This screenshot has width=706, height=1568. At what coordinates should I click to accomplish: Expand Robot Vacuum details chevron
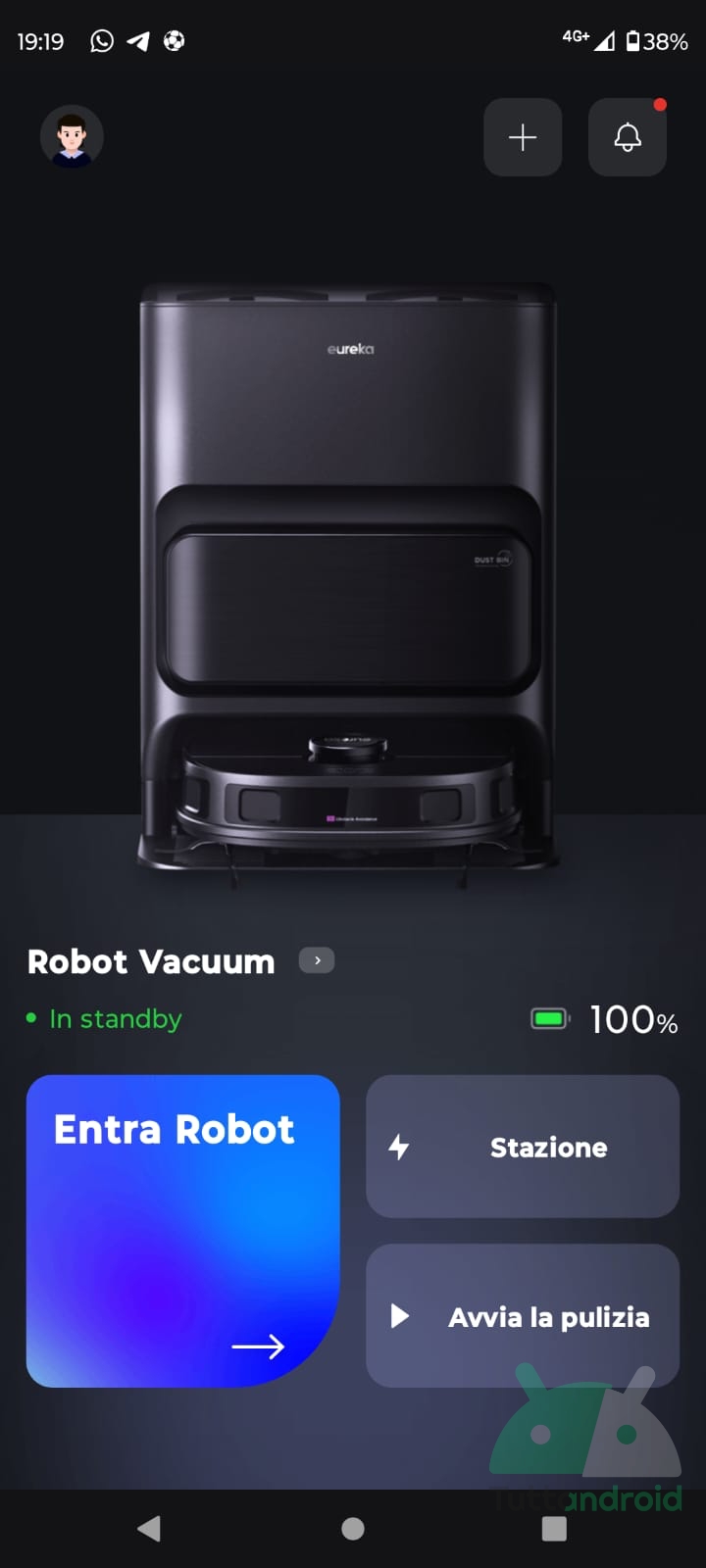point(317,960)
